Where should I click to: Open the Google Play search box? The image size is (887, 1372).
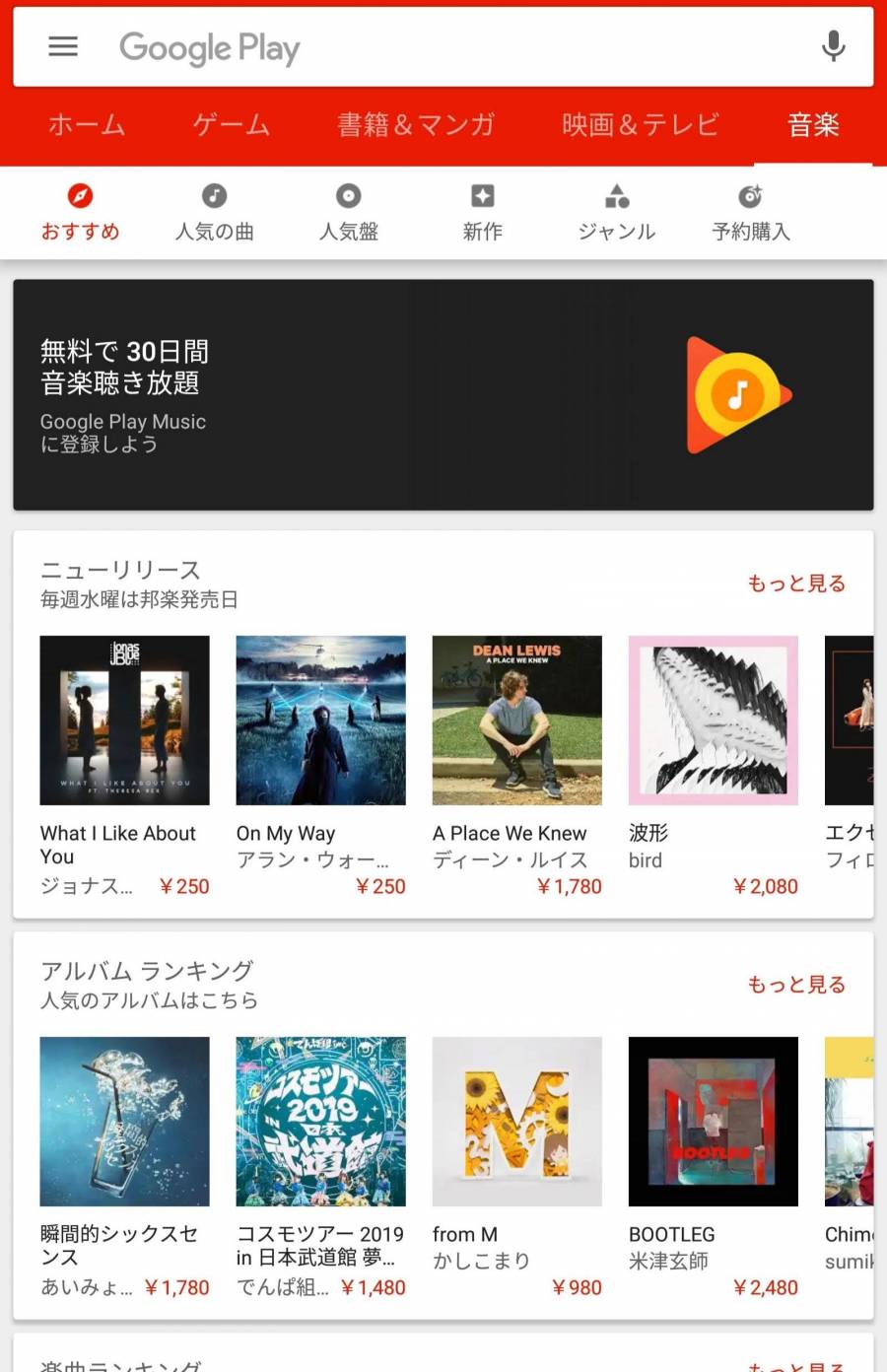(x=443, y=47)
